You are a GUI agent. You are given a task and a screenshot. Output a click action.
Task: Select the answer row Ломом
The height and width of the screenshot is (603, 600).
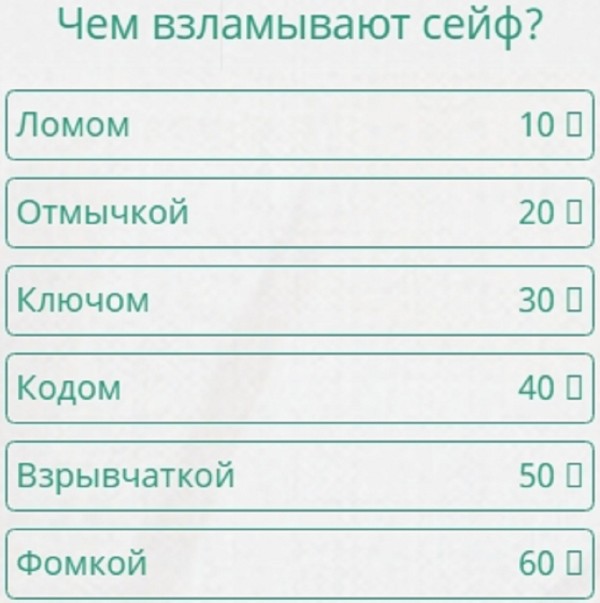(x=300, y=125)
